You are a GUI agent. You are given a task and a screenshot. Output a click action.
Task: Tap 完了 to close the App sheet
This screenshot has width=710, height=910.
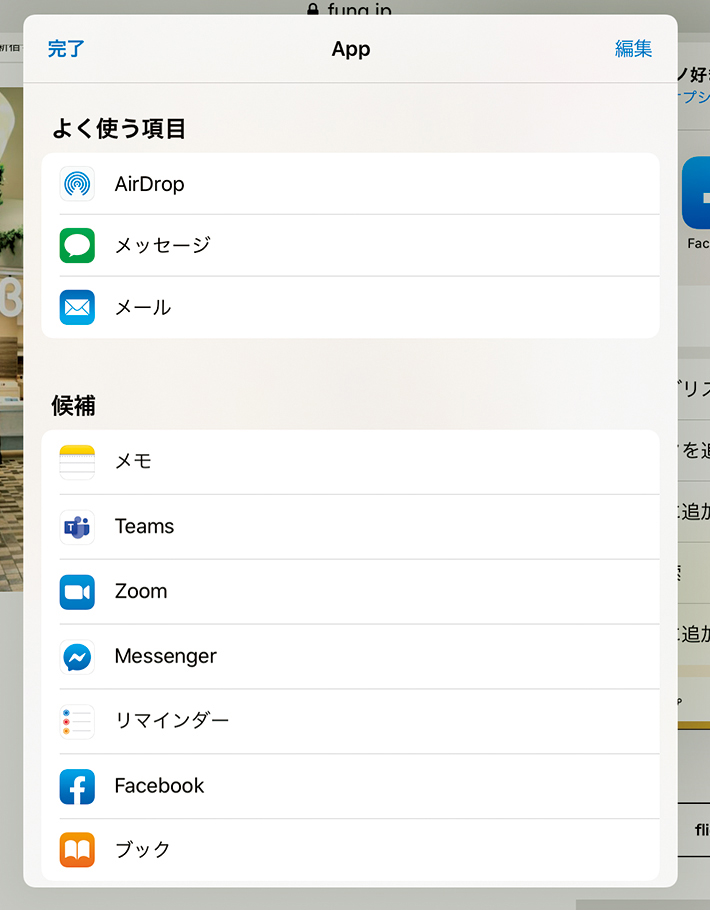click(66, 49)
